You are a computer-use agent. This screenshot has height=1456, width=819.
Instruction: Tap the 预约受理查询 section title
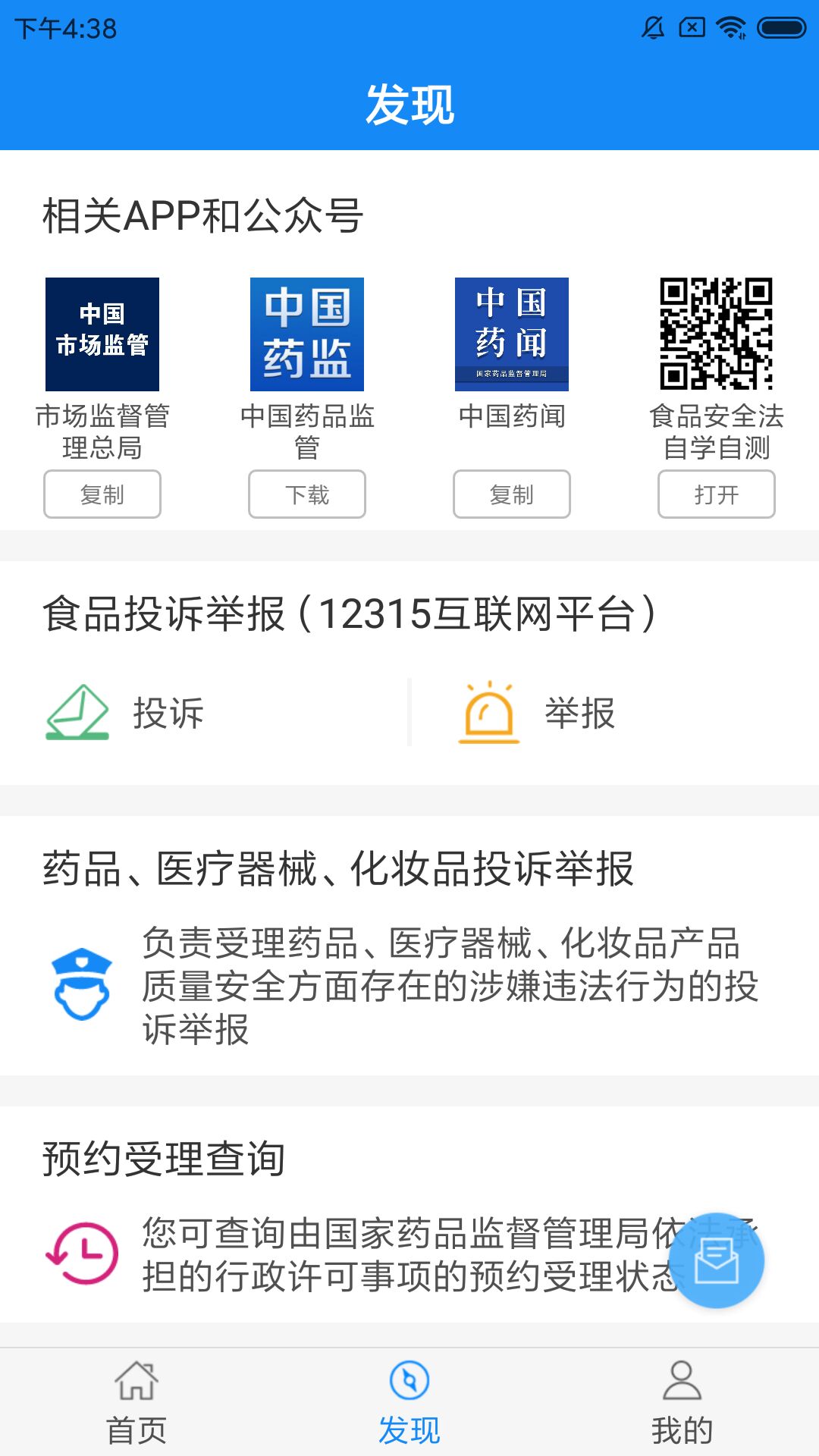pyautogui.click(x=164, y=1158)
